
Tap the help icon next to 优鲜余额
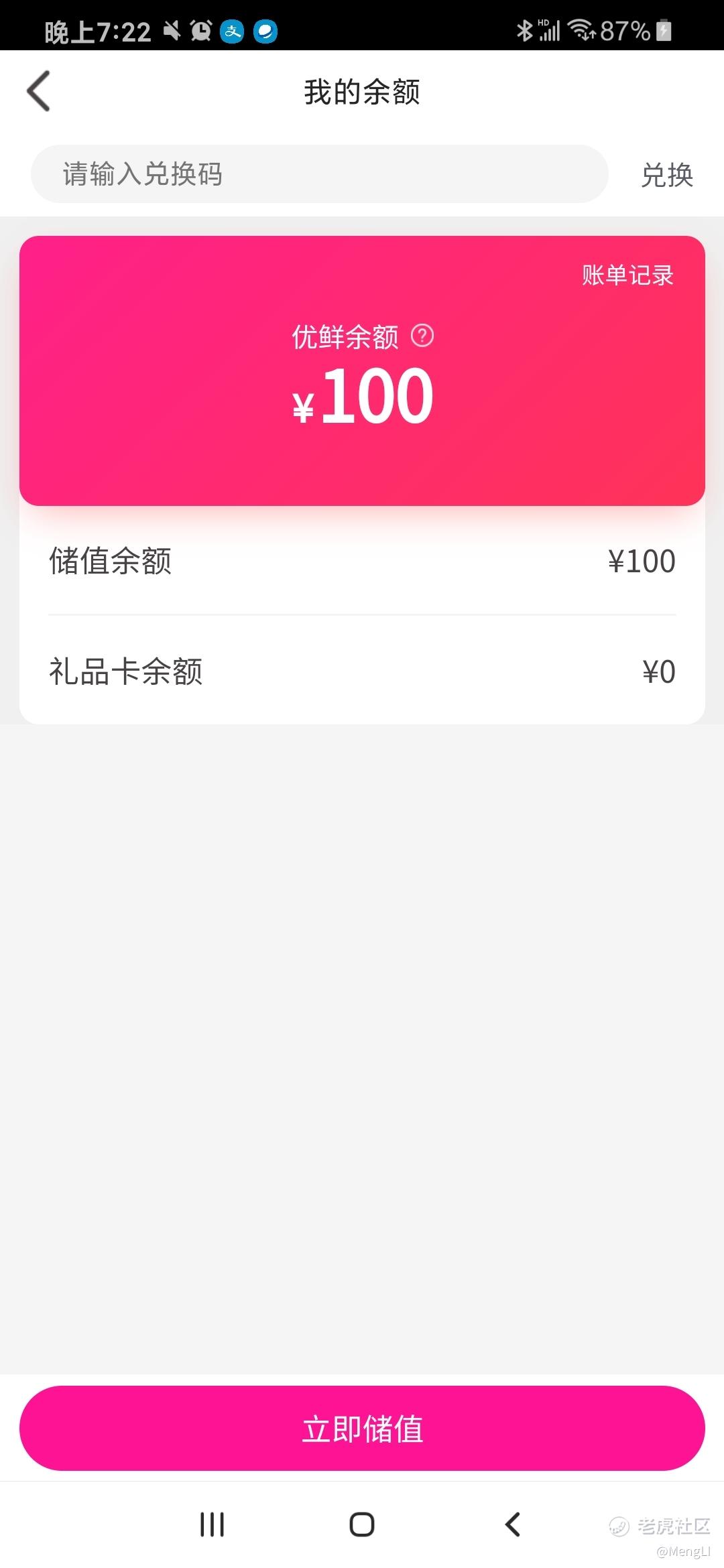[422, 335]
